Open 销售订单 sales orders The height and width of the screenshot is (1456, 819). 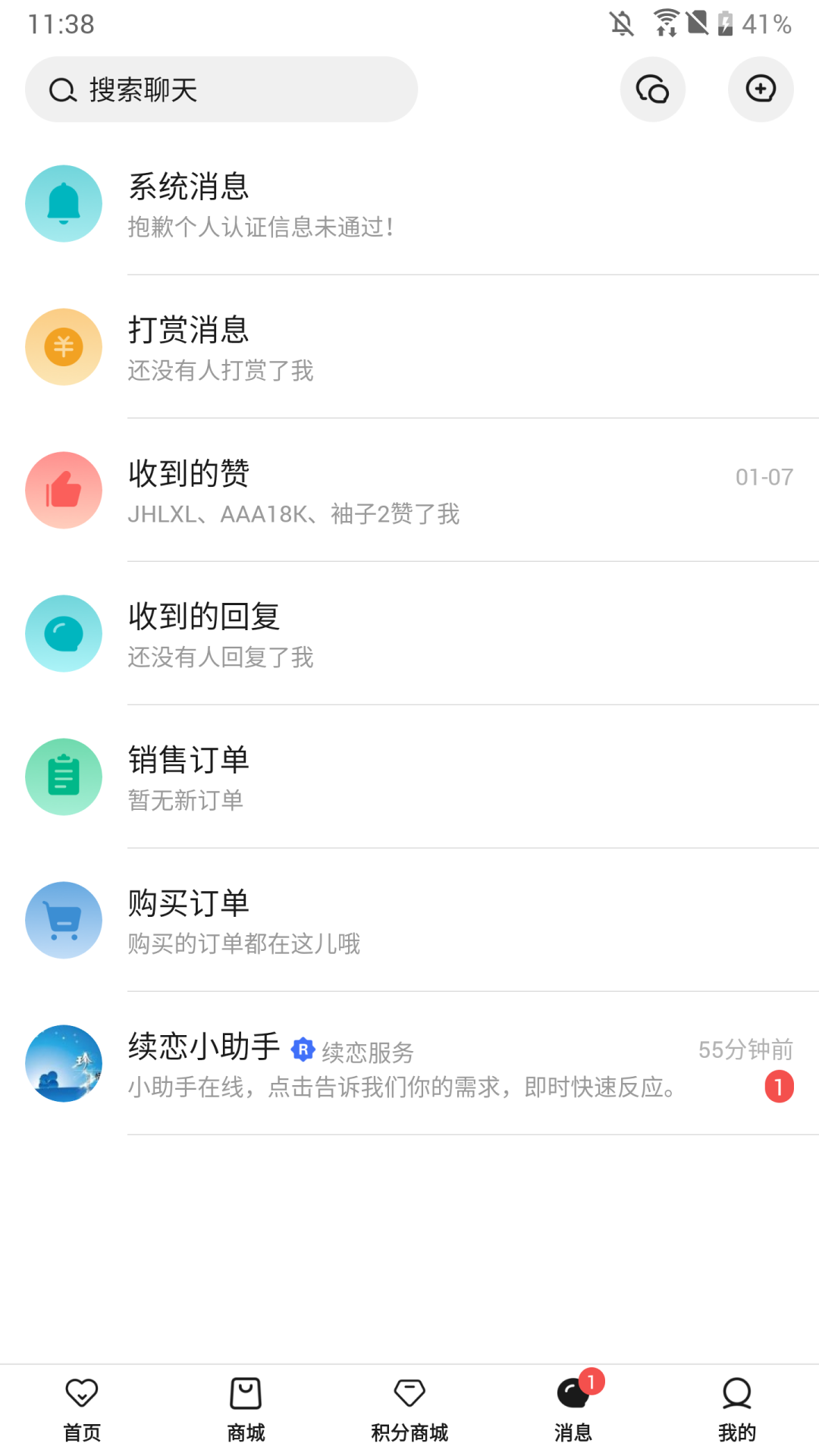point(409,777)
